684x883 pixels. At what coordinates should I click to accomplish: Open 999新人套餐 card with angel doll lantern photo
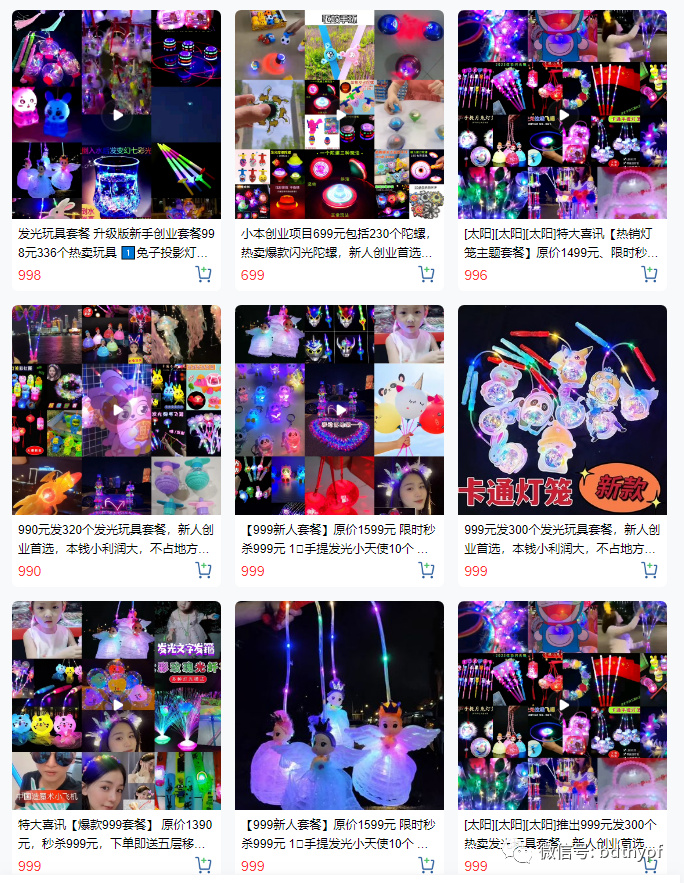click(x=339, y=705)
